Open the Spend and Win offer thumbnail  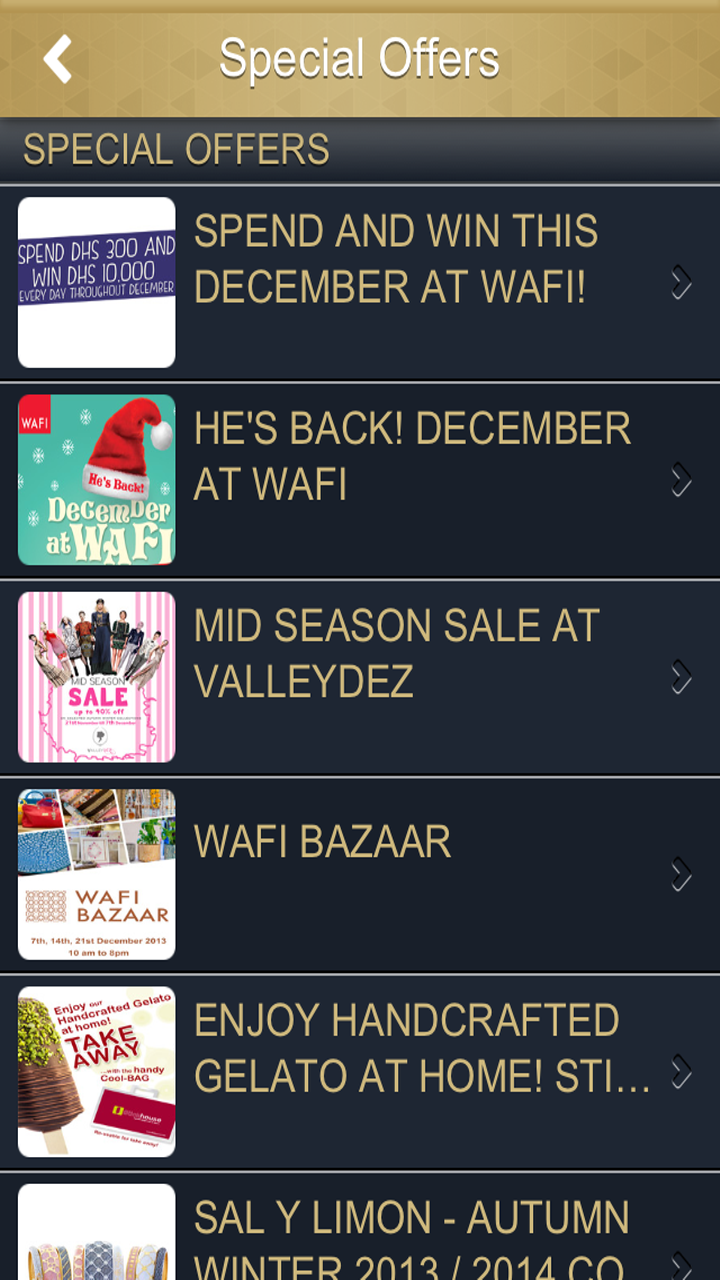[96, 283]
